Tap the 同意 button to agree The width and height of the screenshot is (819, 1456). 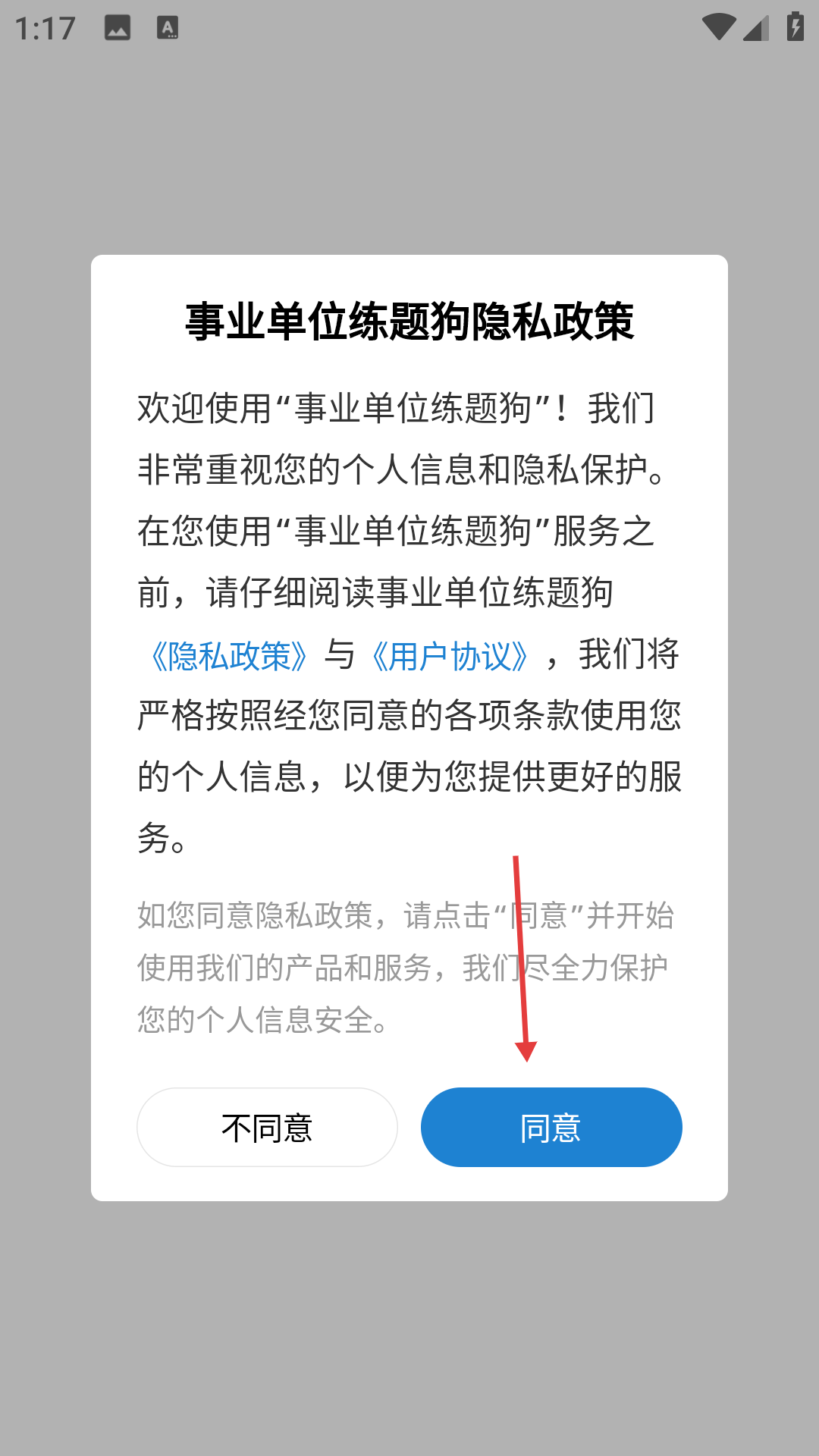pyautogui.click(x=551, y=1128)
